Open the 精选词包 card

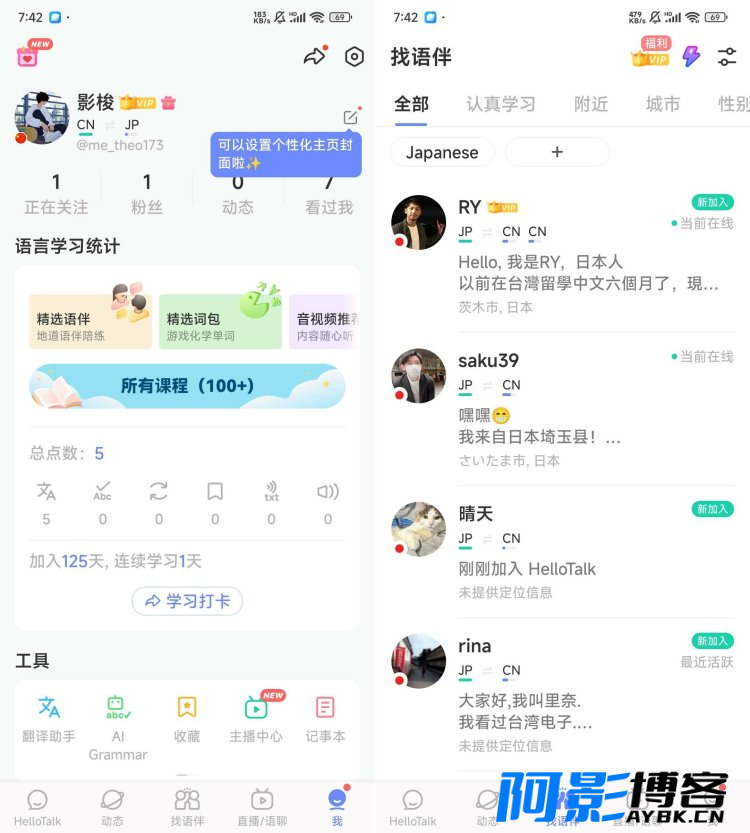(219, 322)
